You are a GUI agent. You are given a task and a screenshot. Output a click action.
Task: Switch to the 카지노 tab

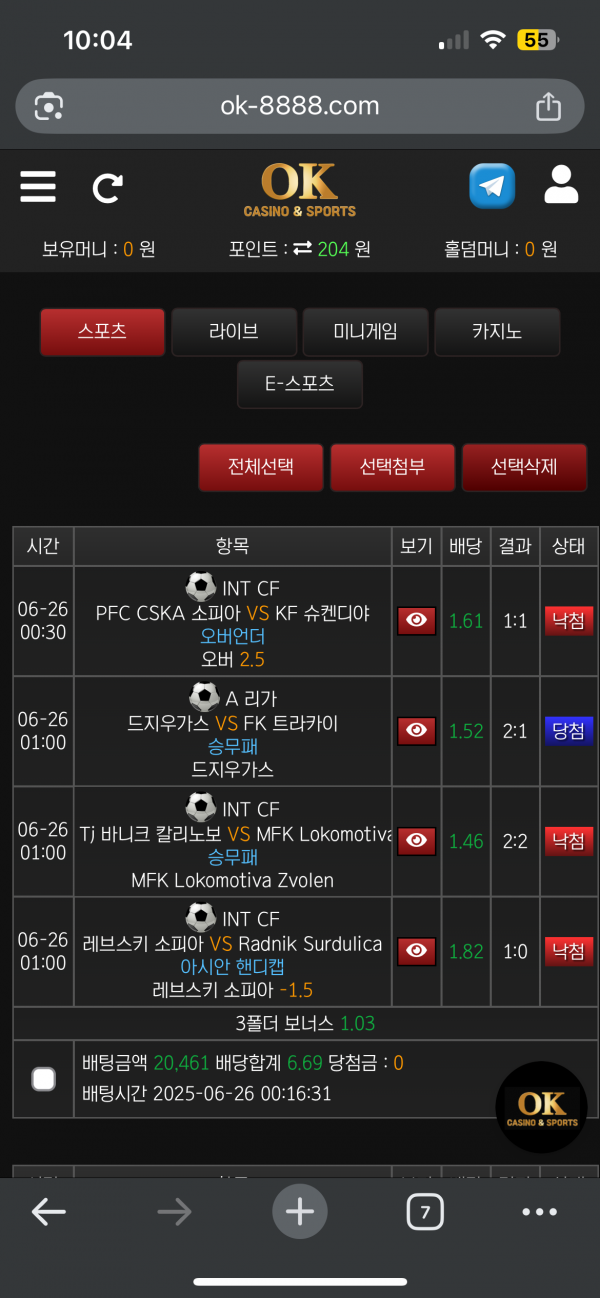tap(497, 331)
